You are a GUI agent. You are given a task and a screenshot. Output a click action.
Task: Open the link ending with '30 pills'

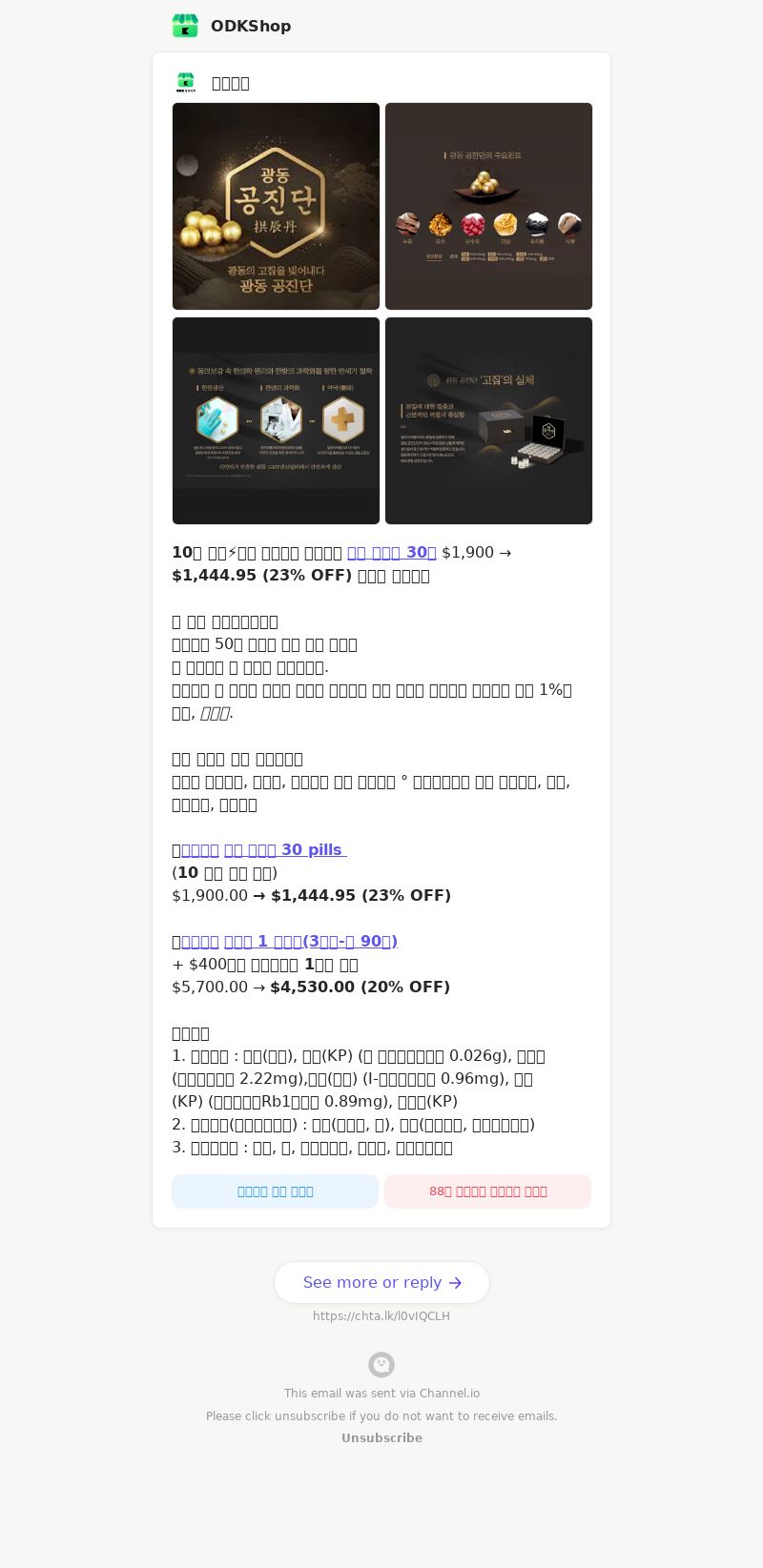[x=263, y=850]
